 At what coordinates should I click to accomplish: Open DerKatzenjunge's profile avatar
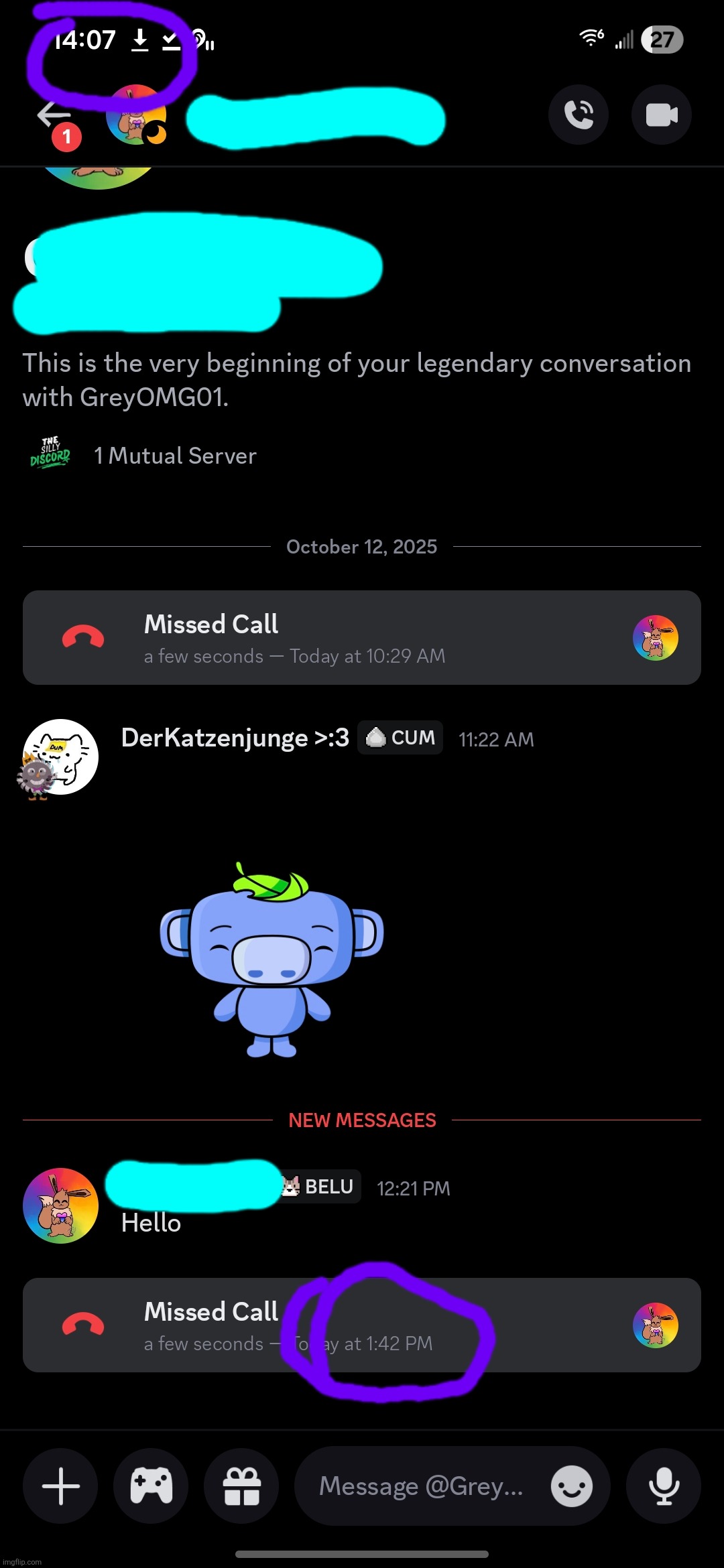click(x=60, y=757)
